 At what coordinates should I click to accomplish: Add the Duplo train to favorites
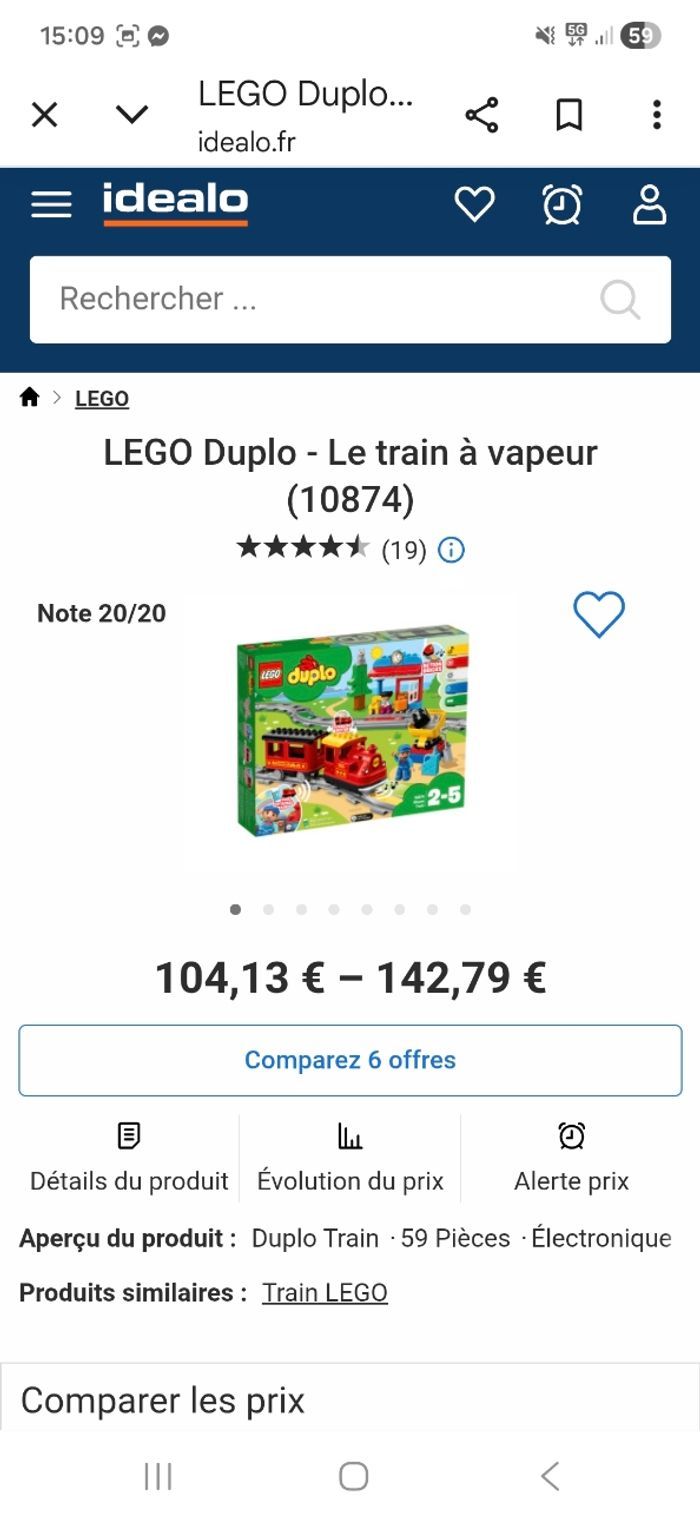point(599,614)
